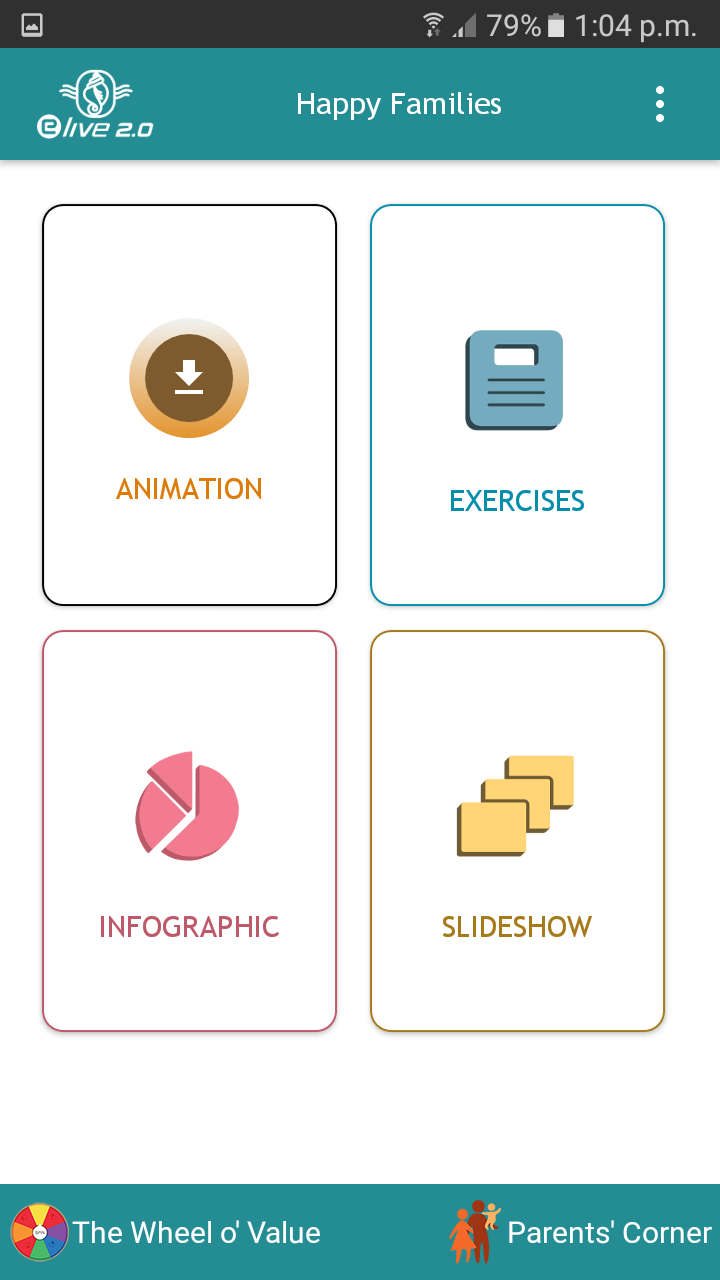720x1280 pixels.
Task: Download the Animation content
Action: 189,378
